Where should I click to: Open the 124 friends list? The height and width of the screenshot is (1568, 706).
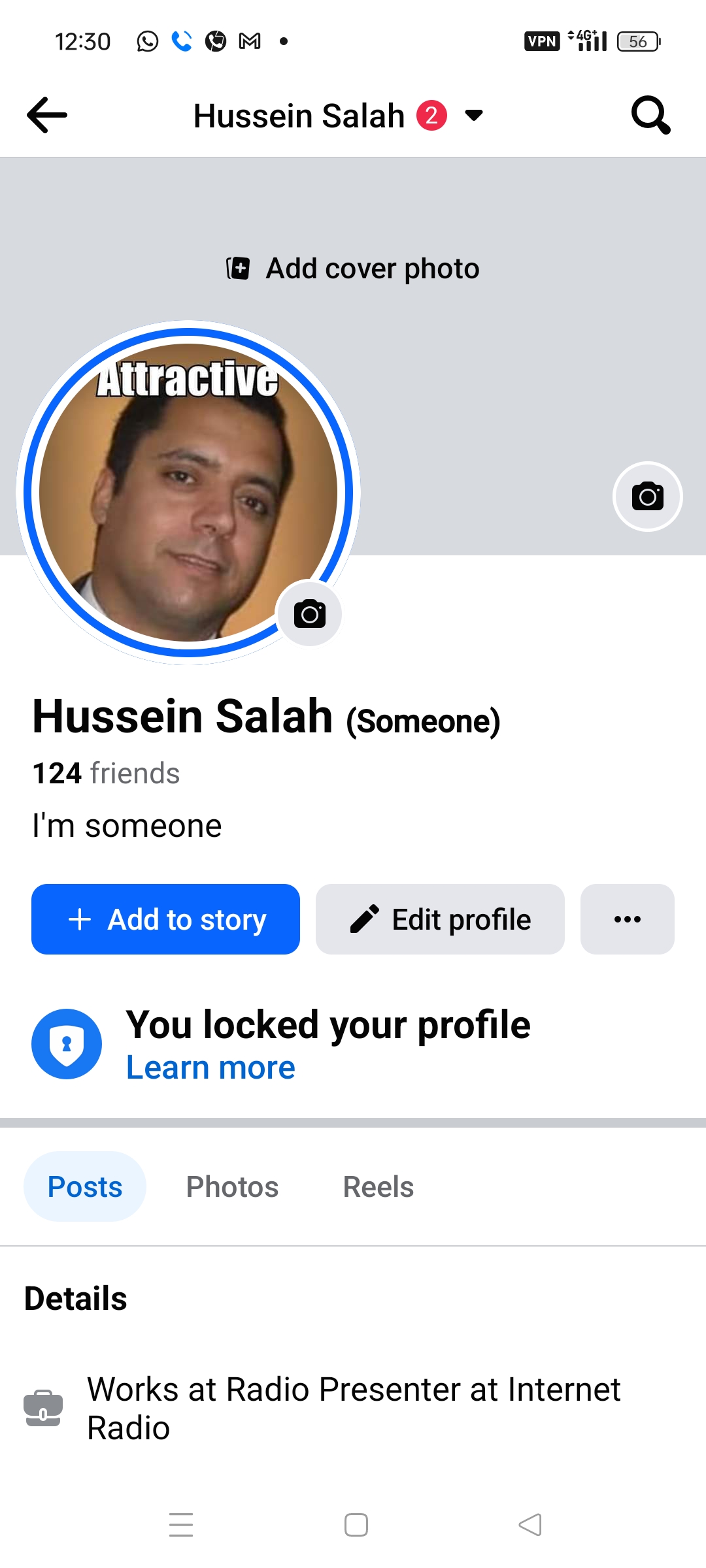107,773
